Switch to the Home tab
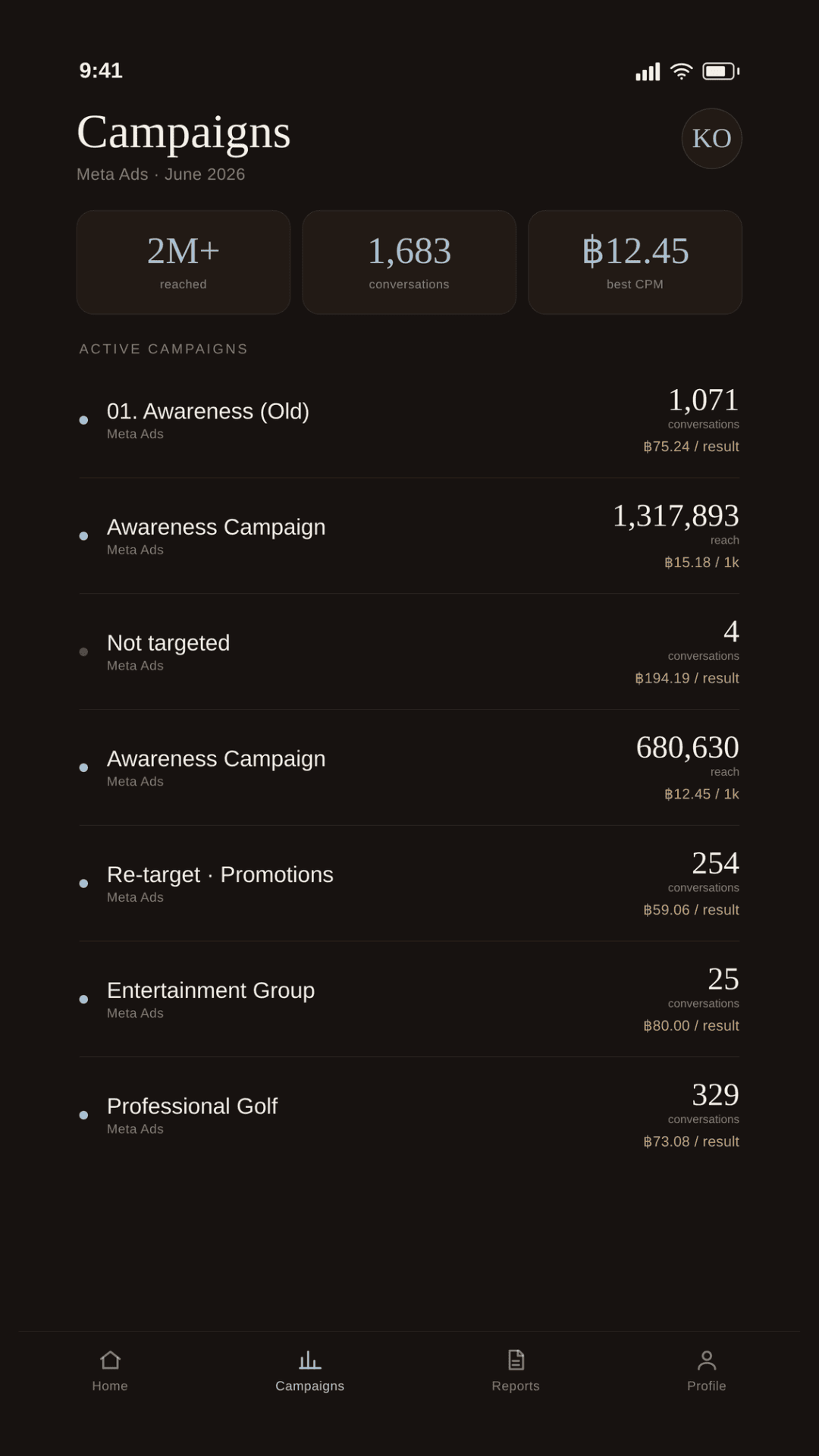 click(x=110, y=1371)
